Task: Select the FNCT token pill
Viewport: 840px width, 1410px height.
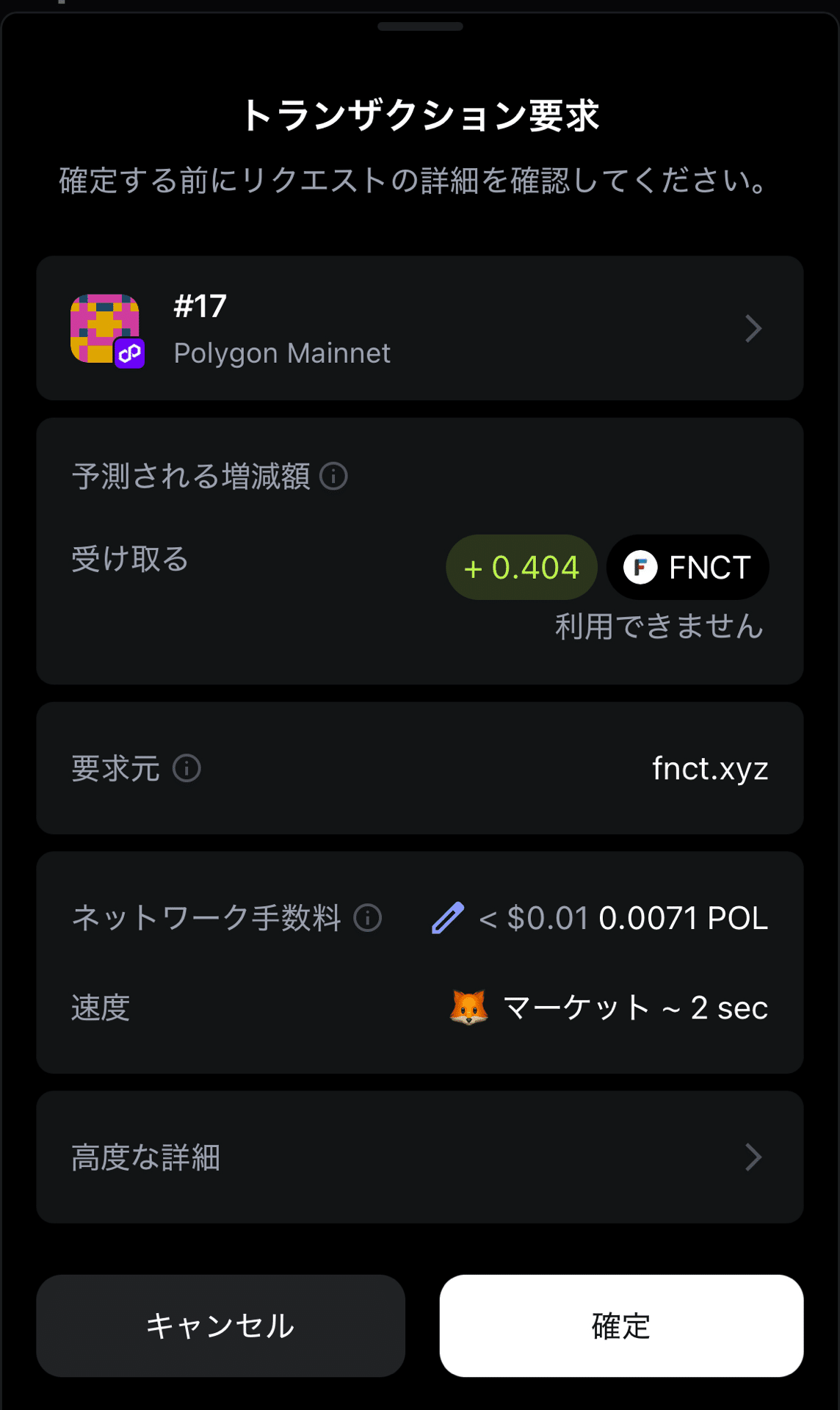Action: click(x=687, y=567)
